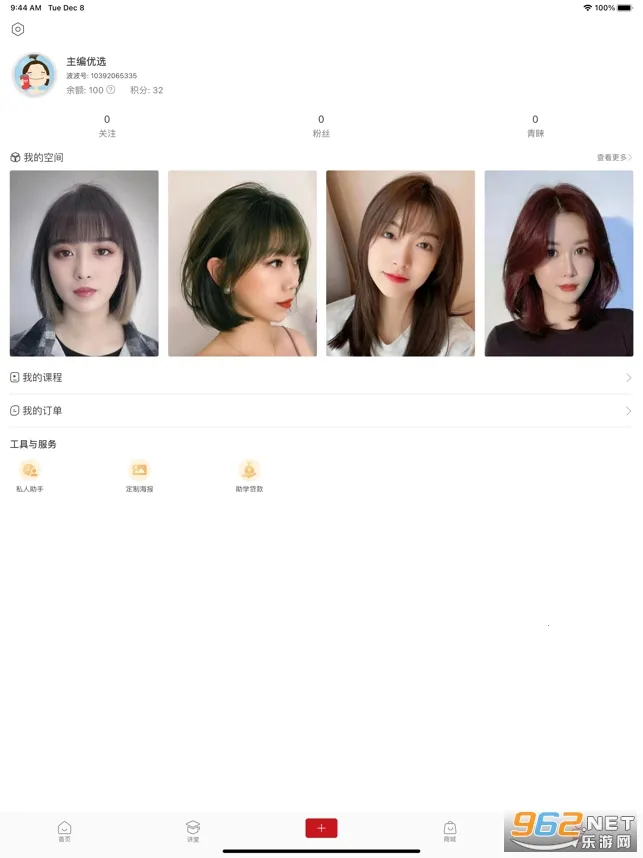The width and height of the screenshot is (643, 858).
Task: Open the 定制海报 tool
Action: coord(139,475)
